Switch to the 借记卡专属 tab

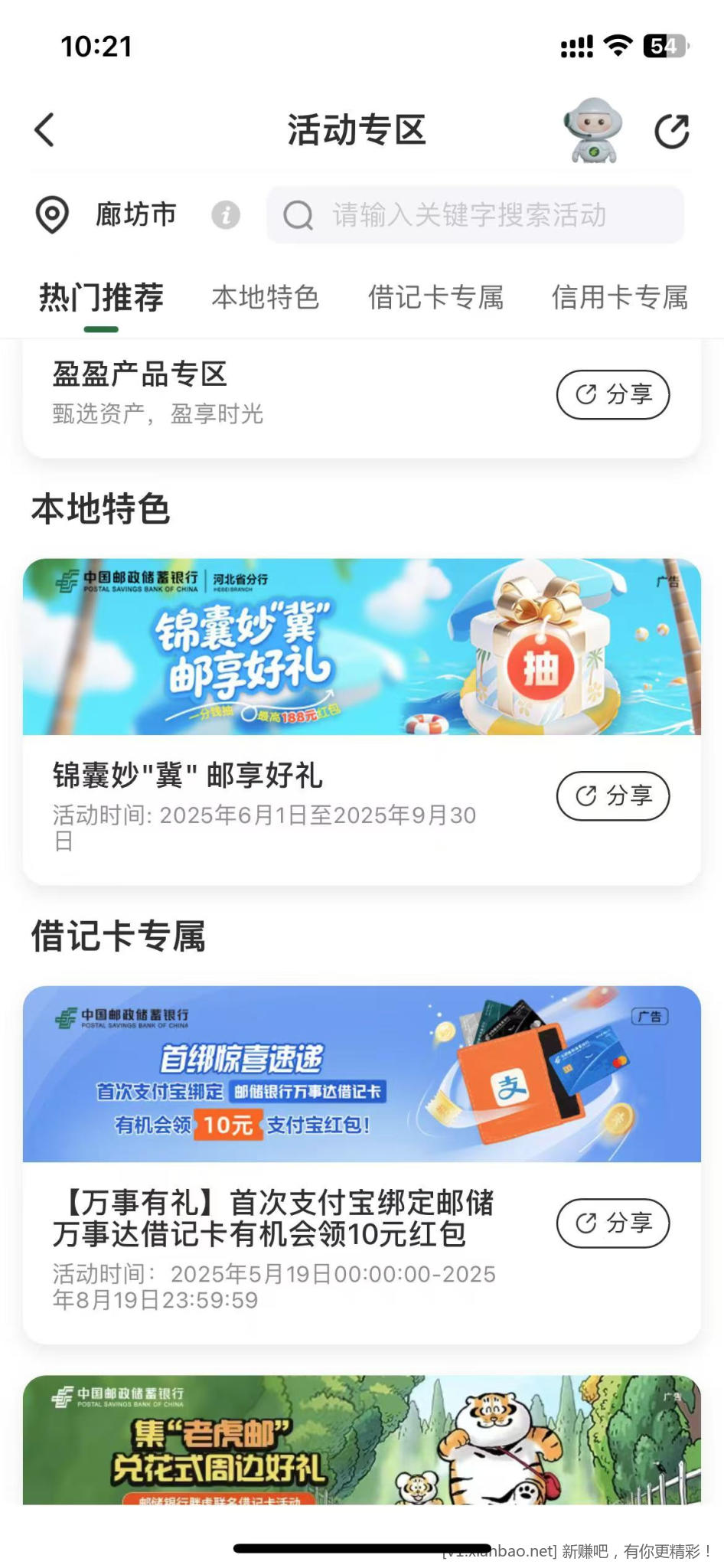click(435, 297)
